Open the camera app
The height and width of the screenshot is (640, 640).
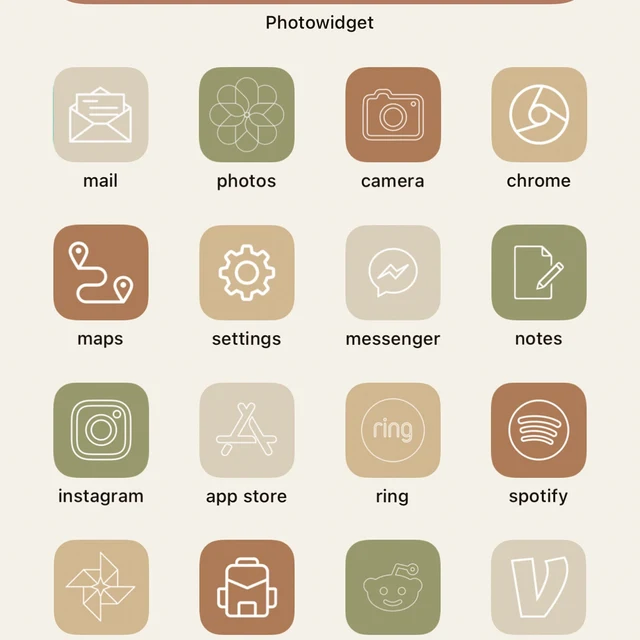pyautogui.click(x=393, y=115)
